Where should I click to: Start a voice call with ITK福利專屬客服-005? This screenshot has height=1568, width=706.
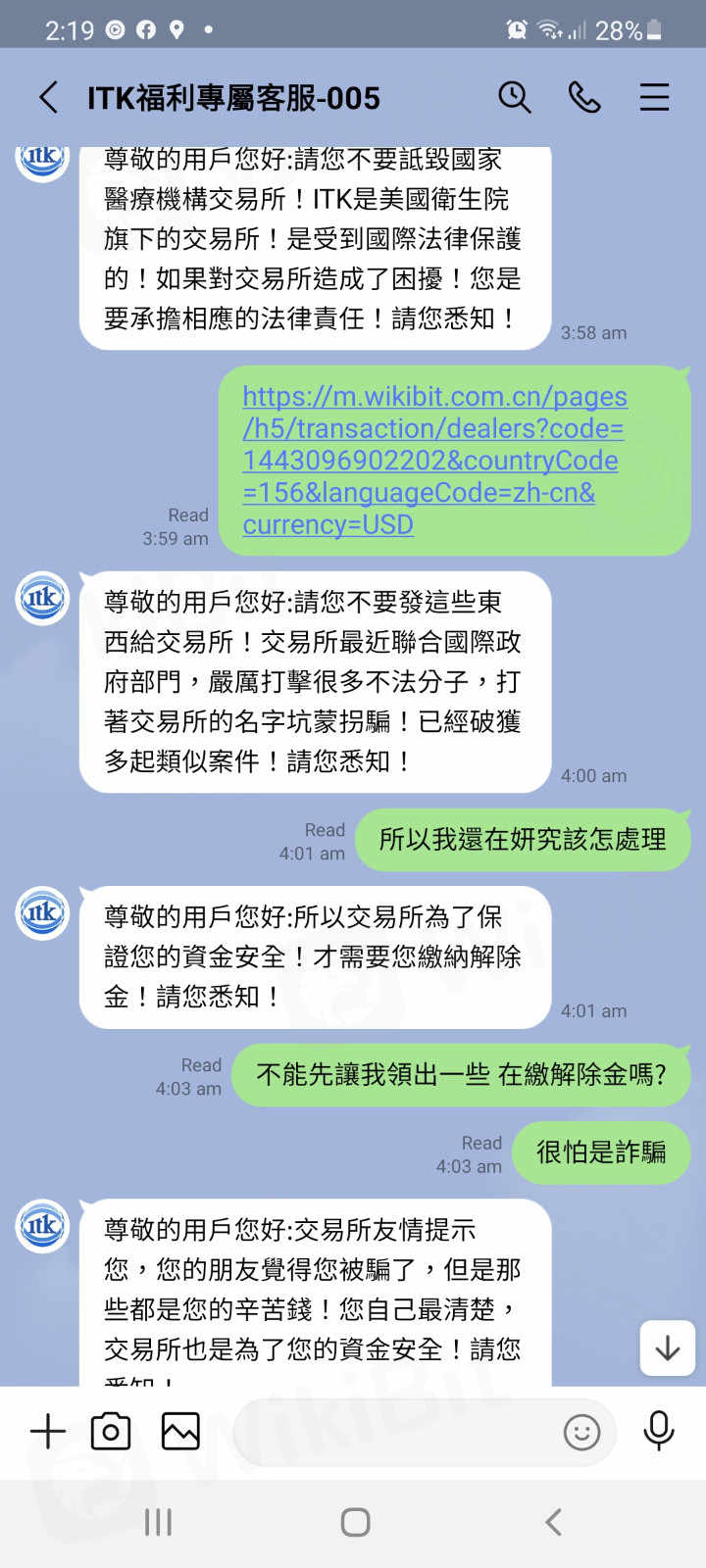tap(584, 98)
